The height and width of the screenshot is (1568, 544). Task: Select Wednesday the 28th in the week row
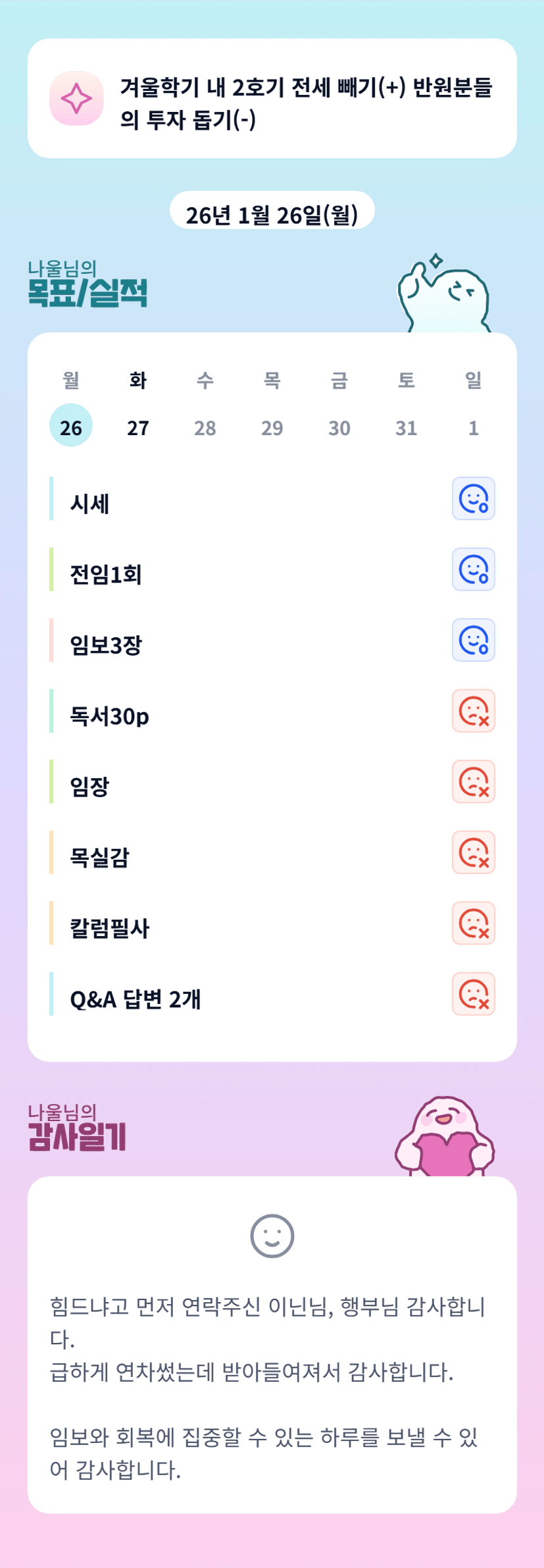coord(205,427)
